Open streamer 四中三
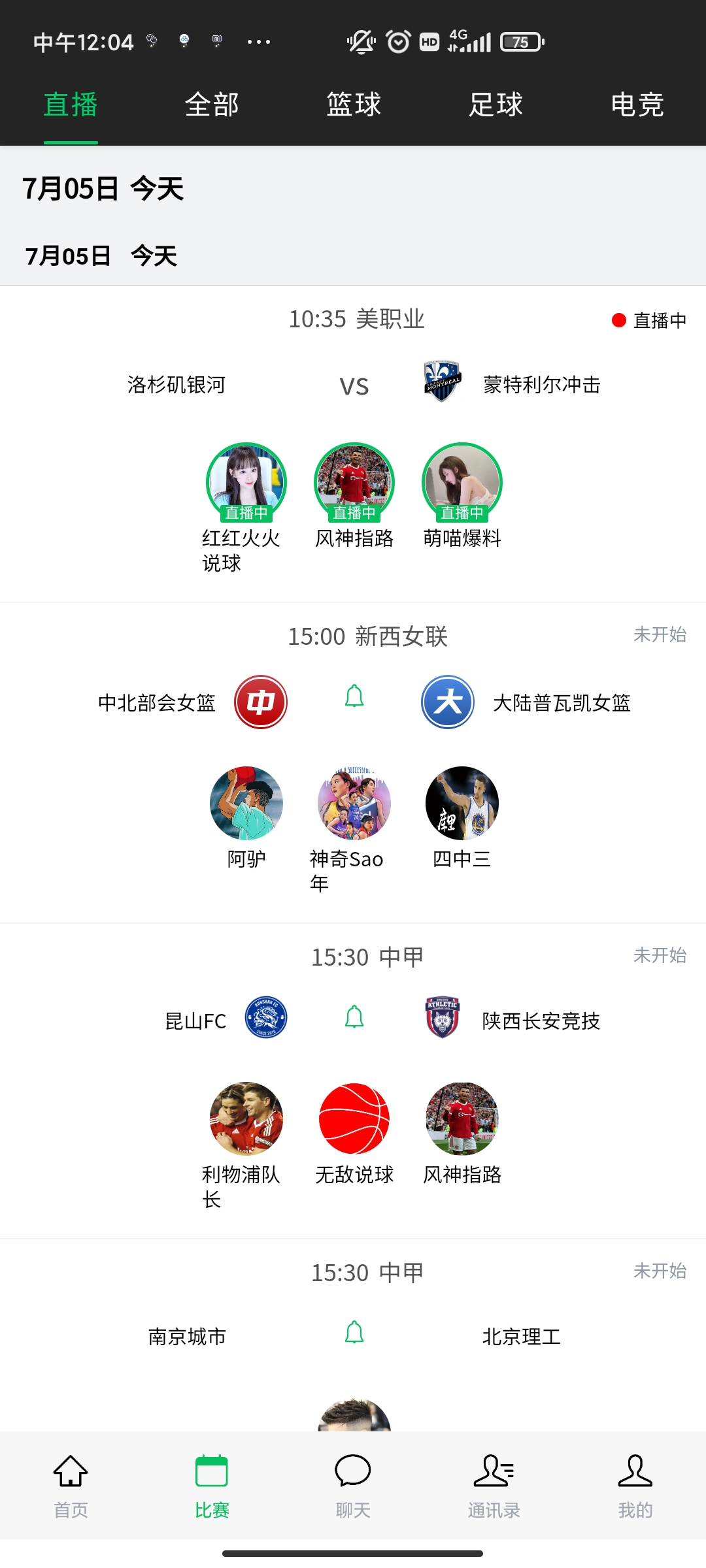Screen dimensions: 706x1568 tap(462, 804)
